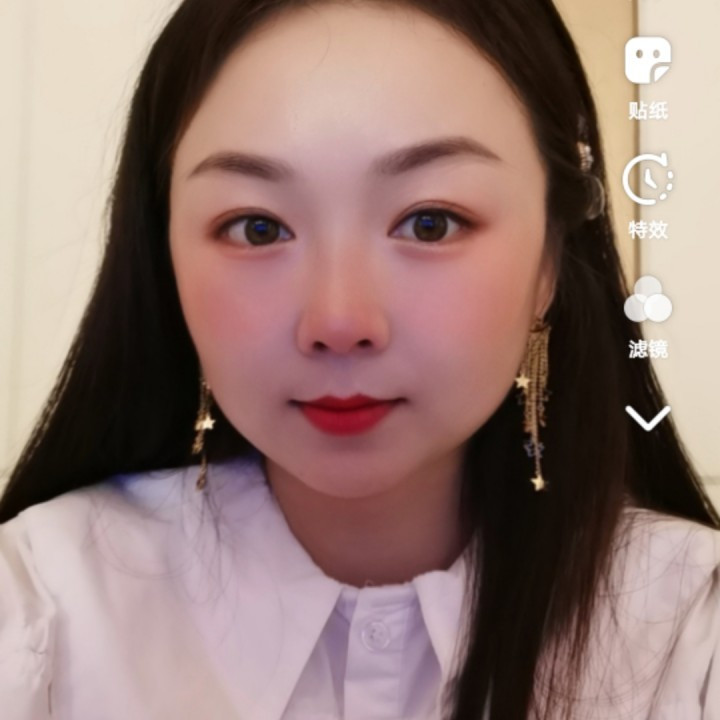This screenshot has height=720, width=720.
Task: Collapse the side tools with chevron
Action: 647,417
